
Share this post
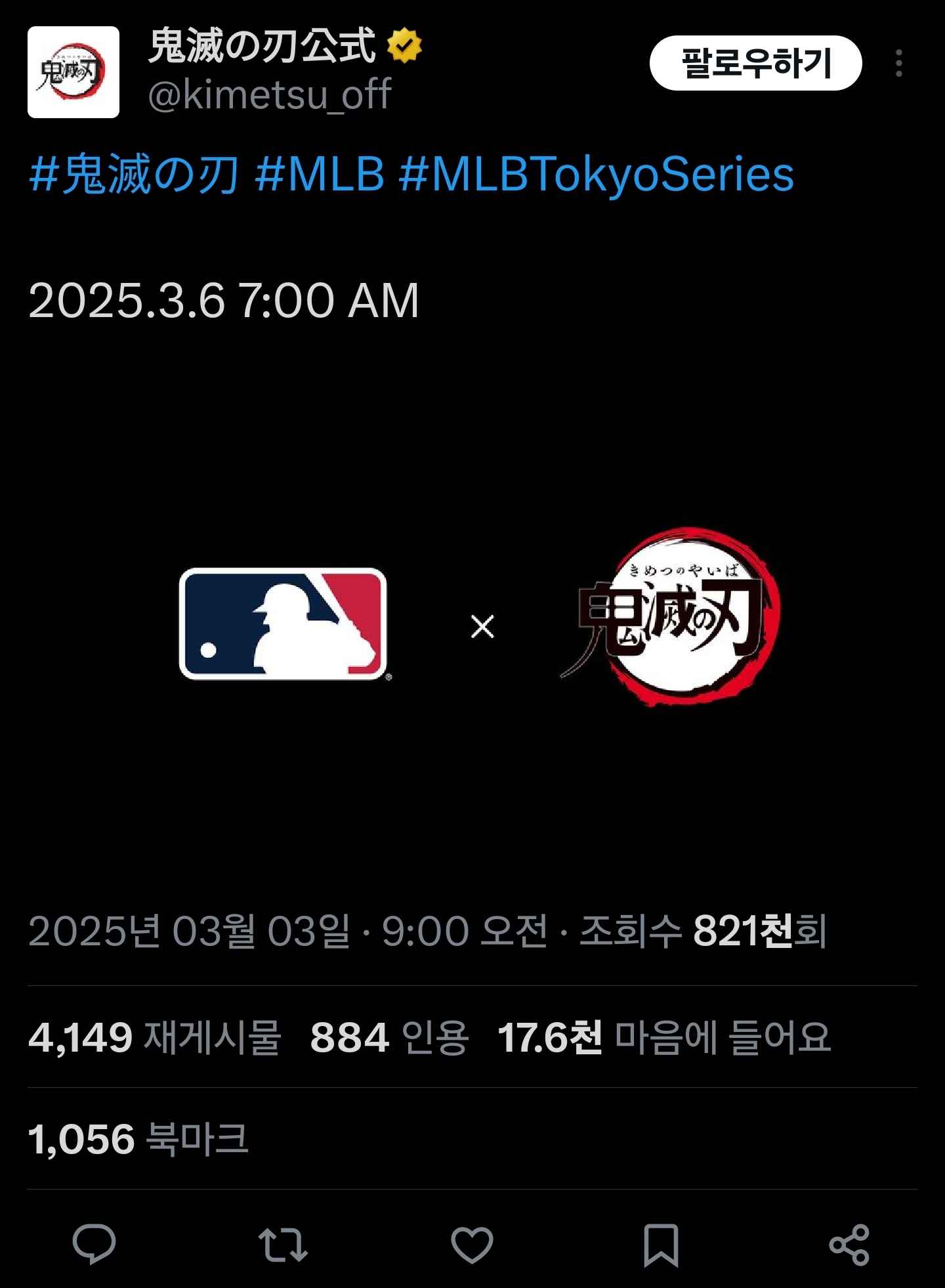[849, 1244]
